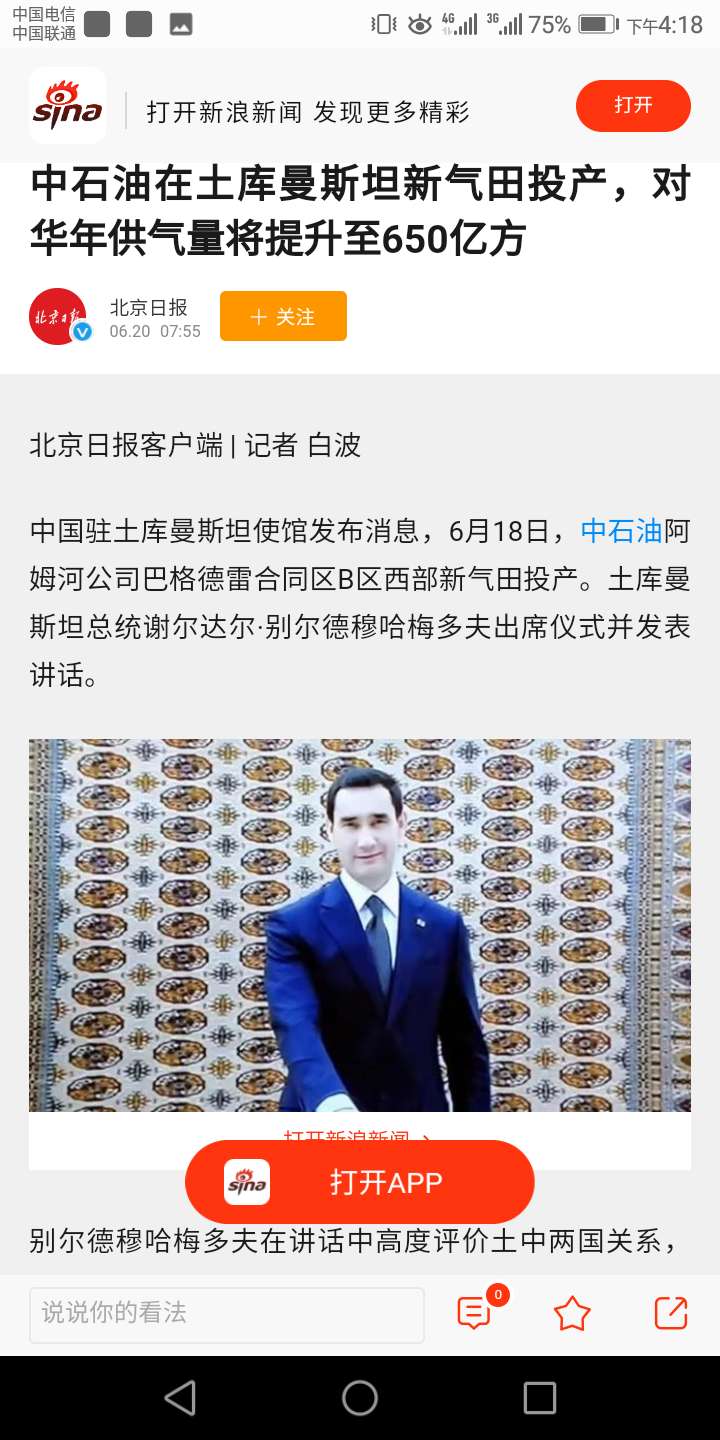This screenshot has width=720, height=1440.
Task: View the article photo in full
Action: tap(360, 925)
